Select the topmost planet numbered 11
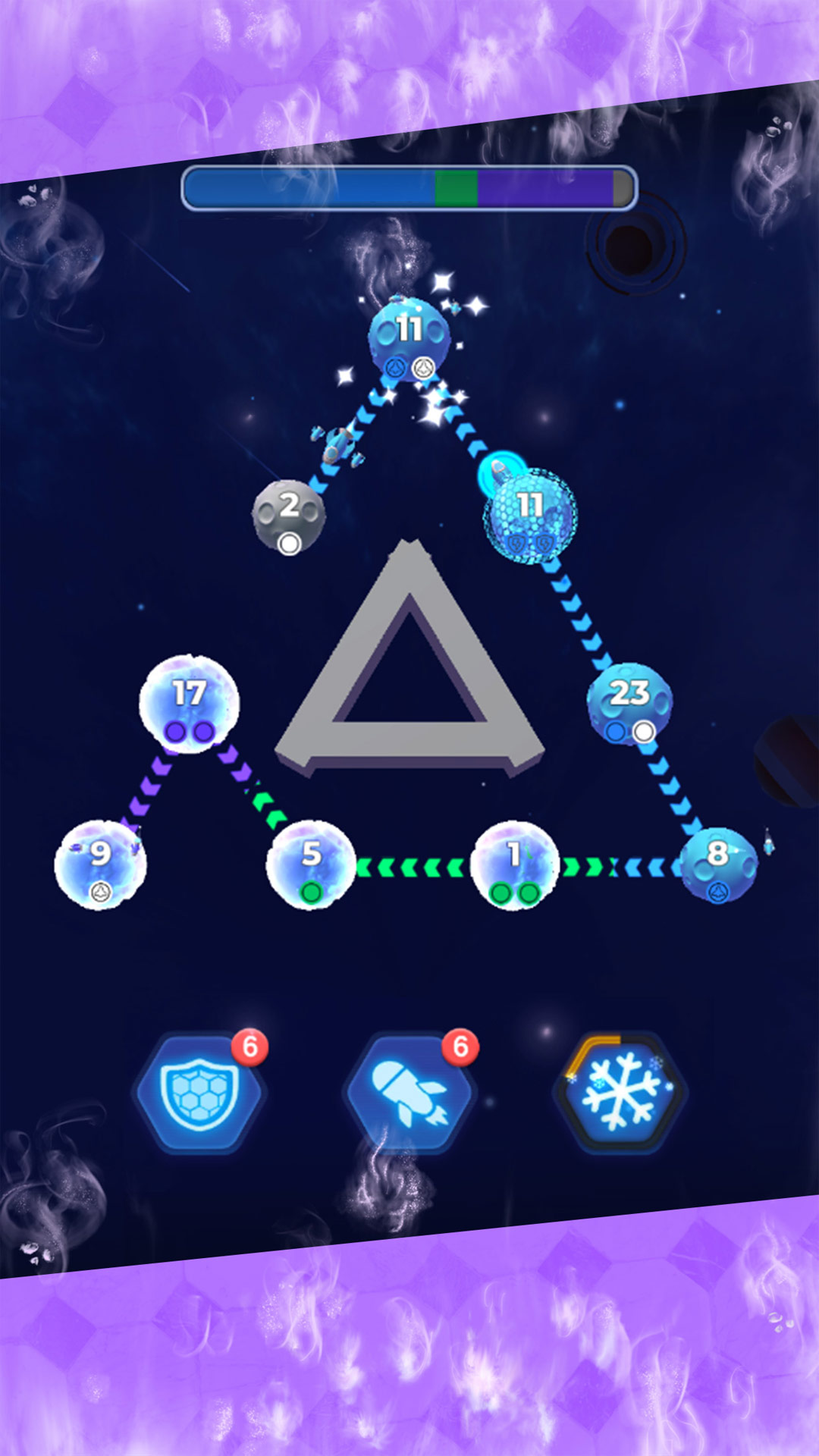The image size is (819, 1456). pos(409,339)
